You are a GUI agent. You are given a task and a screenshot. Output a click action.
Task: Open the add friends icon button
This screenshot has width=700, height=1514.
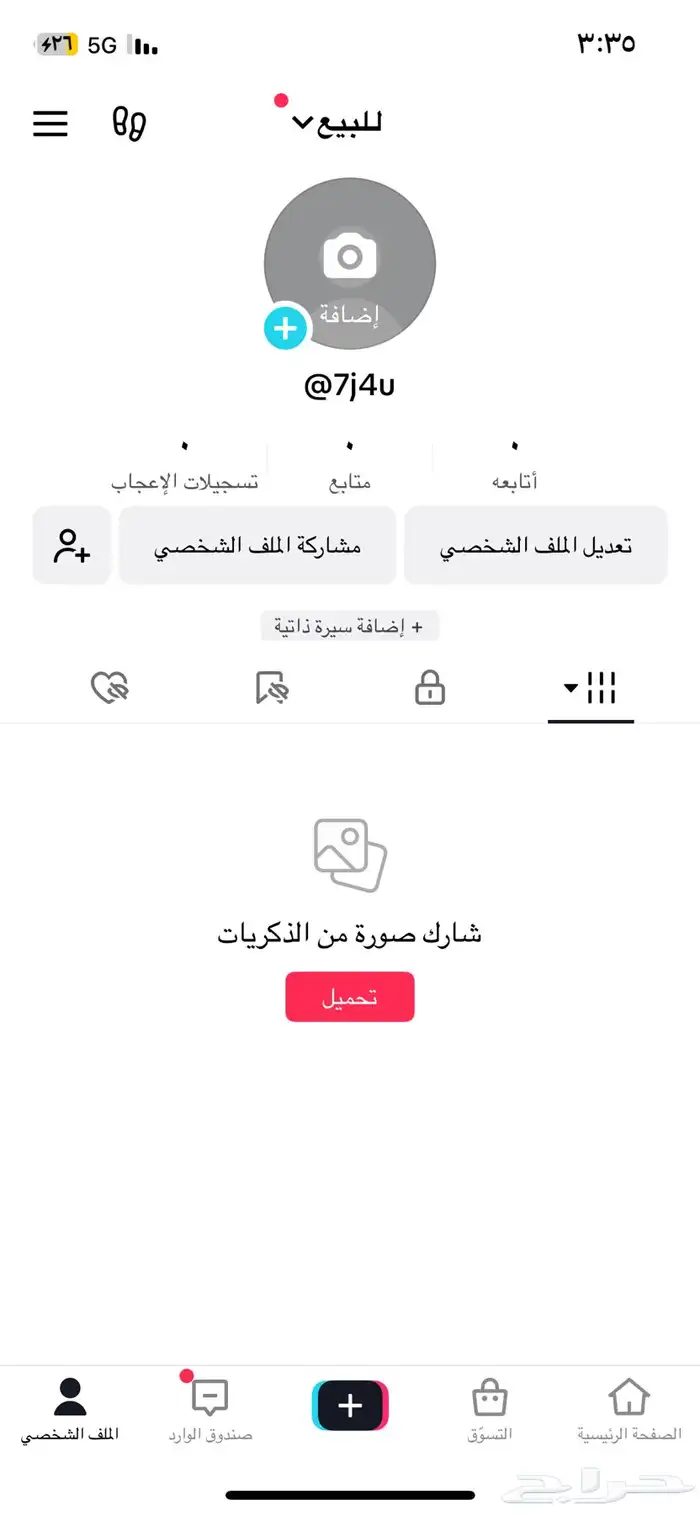coord(72,546)
